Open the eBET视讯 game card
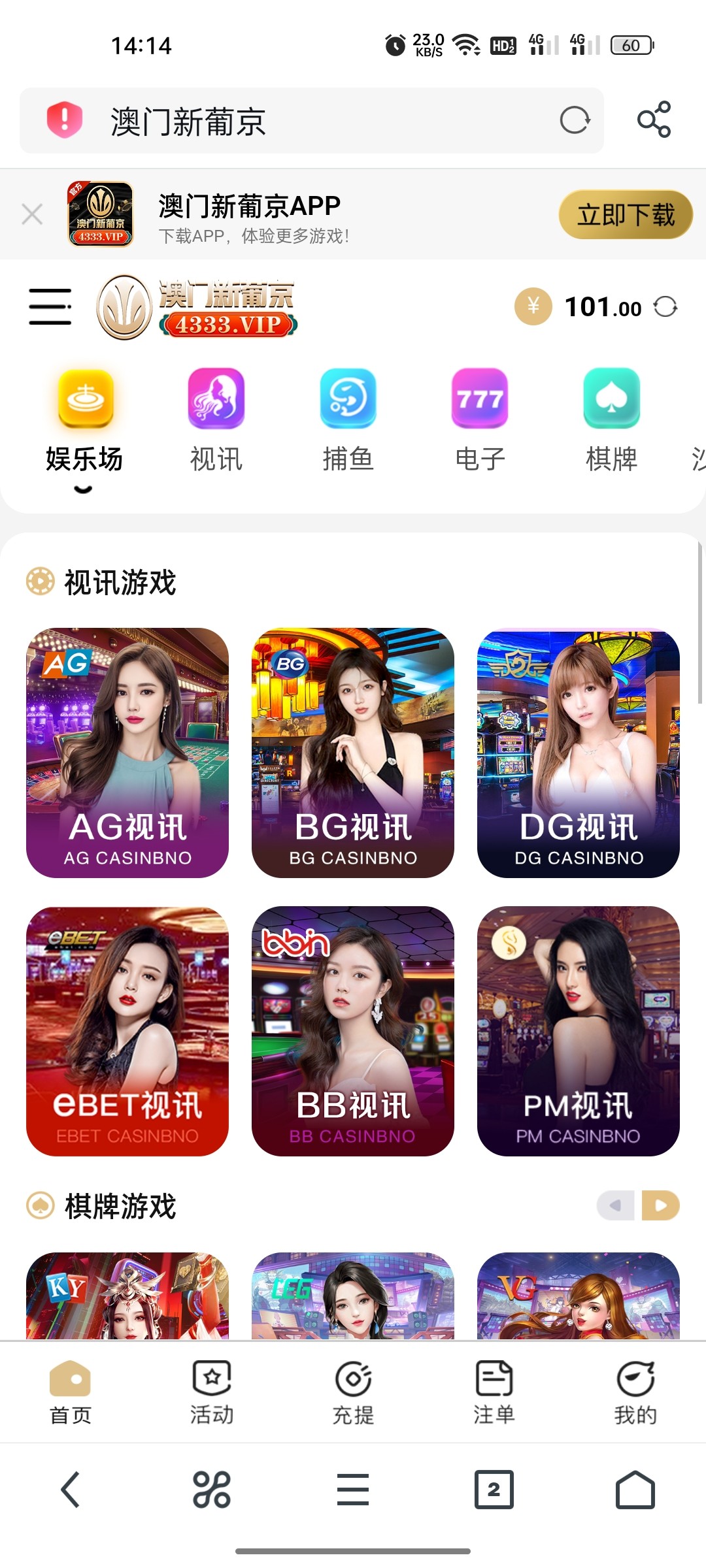This screenshot has height=1568, width=706. click(x=127, y=1031)
